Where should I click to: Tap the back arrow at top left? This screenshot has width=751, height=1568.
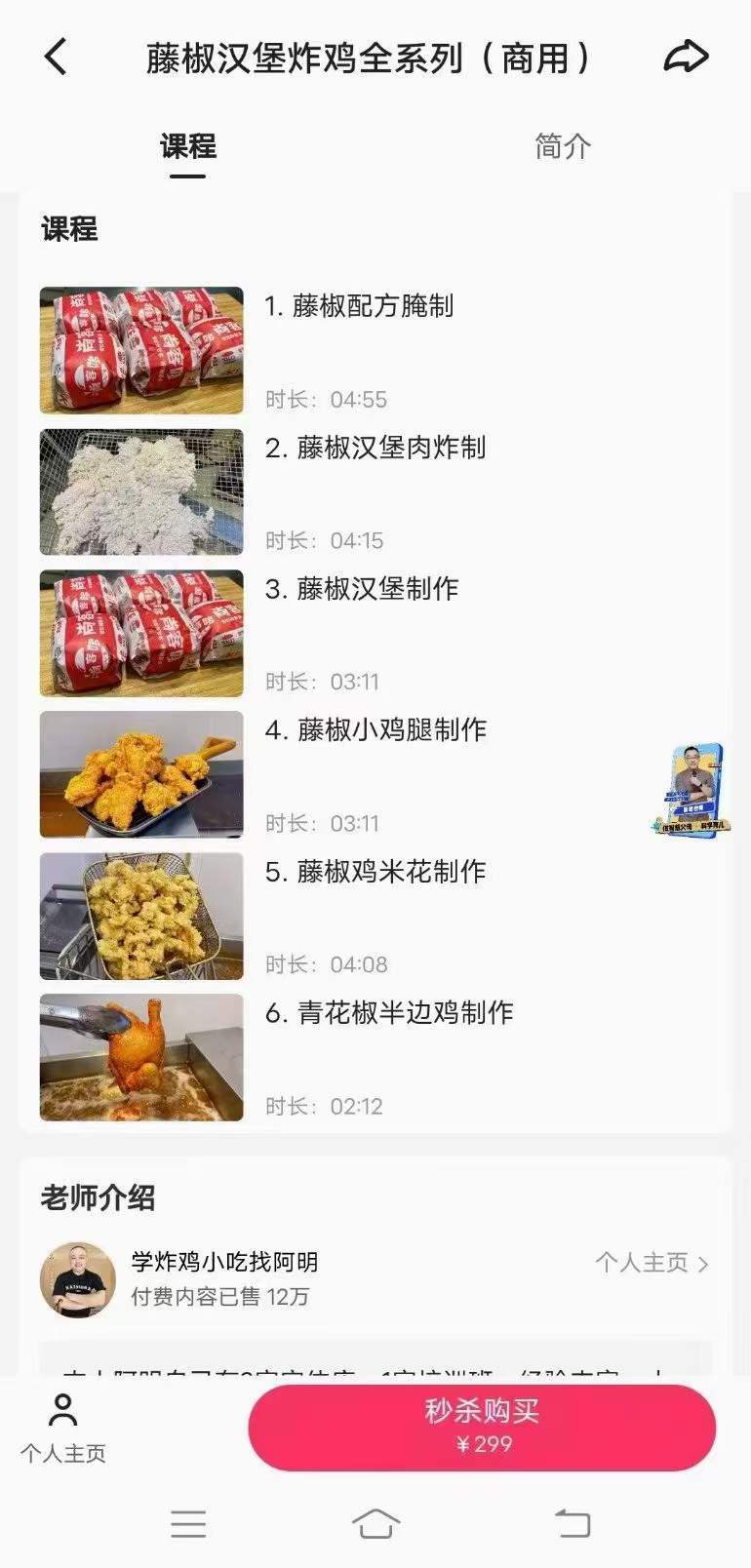click(x=56, y=57)
